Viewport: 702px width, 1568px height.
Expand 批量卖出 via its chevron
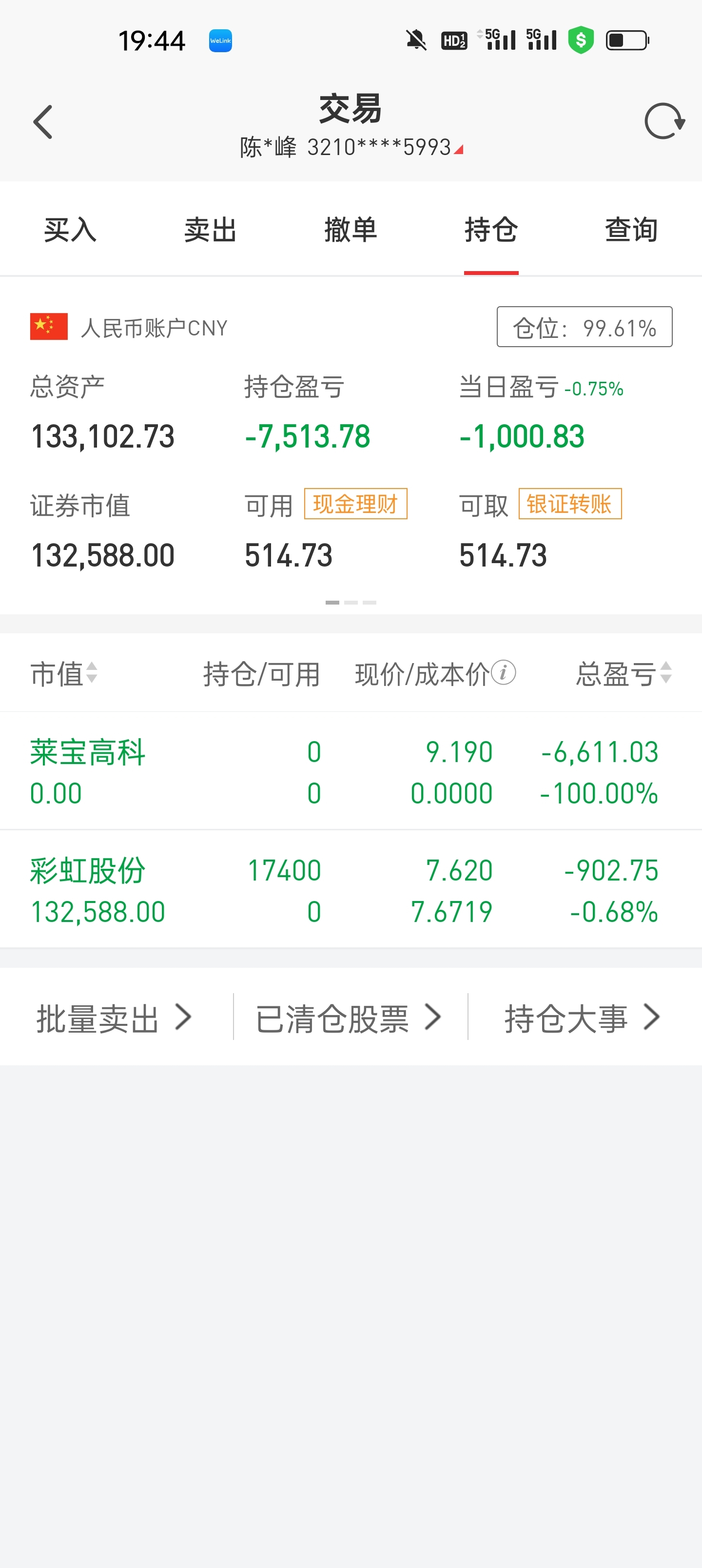pyautogui.click(x=184, y=1016)
